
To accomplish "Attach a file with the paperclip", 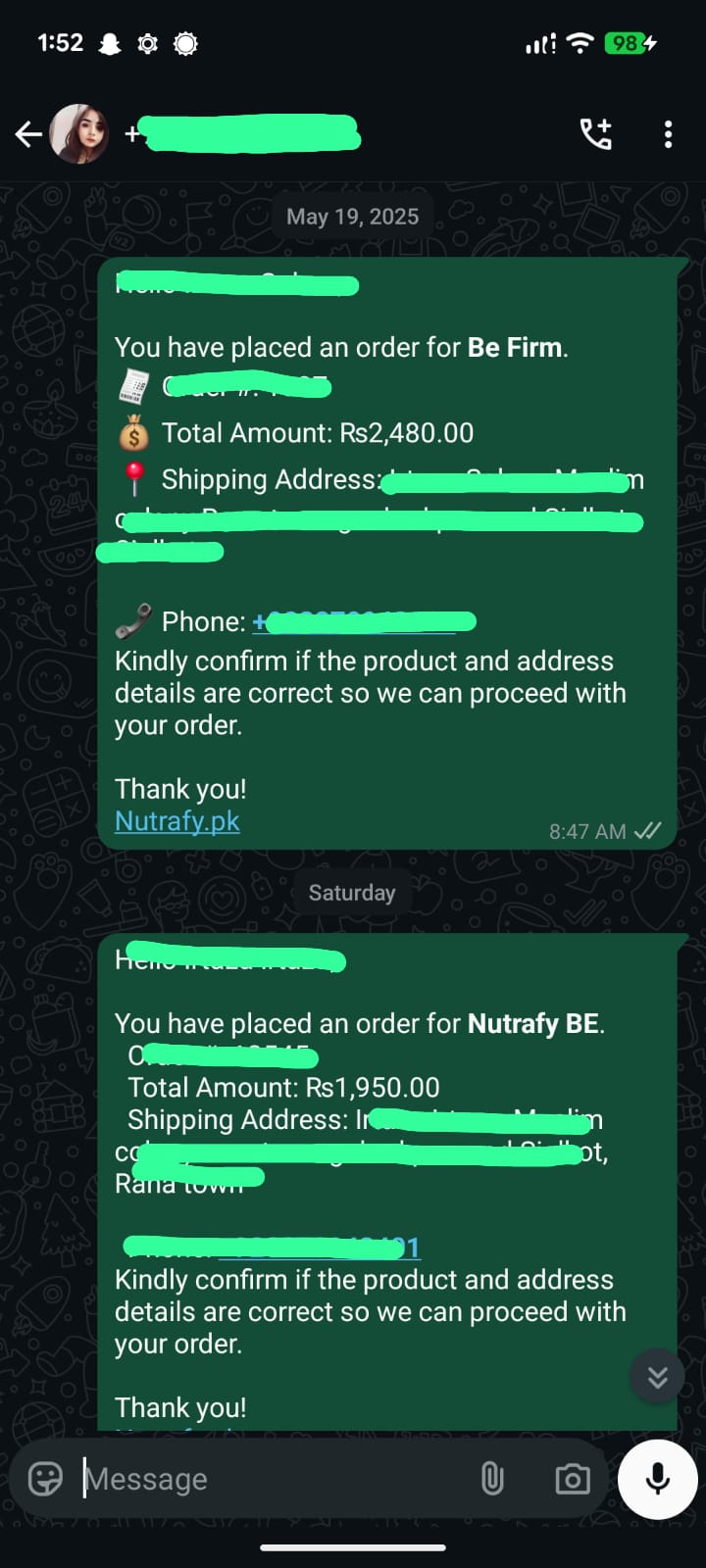I will (x=492, y=1478).
